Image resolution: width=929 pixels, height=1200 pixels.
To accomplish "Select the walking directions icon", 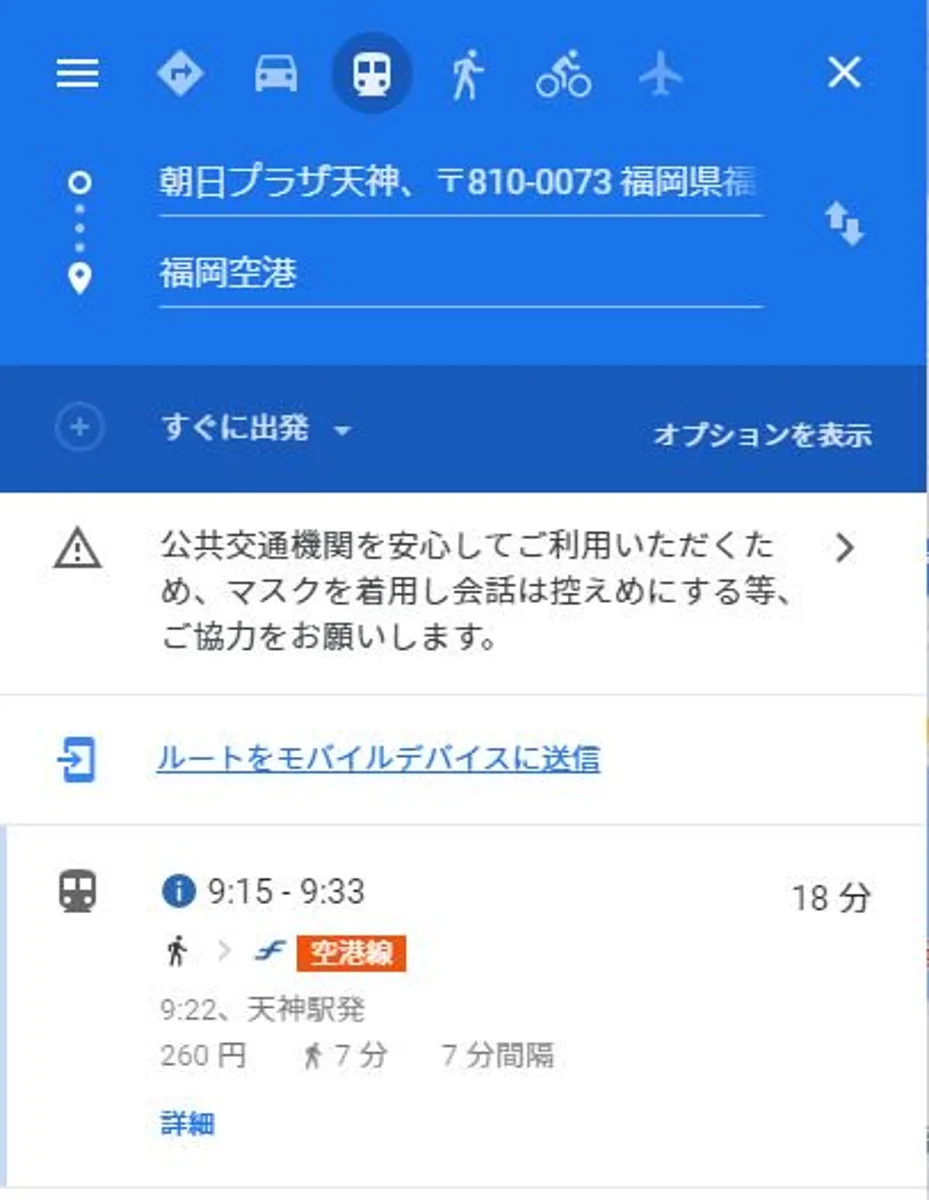I will click(x=467, y=73).
